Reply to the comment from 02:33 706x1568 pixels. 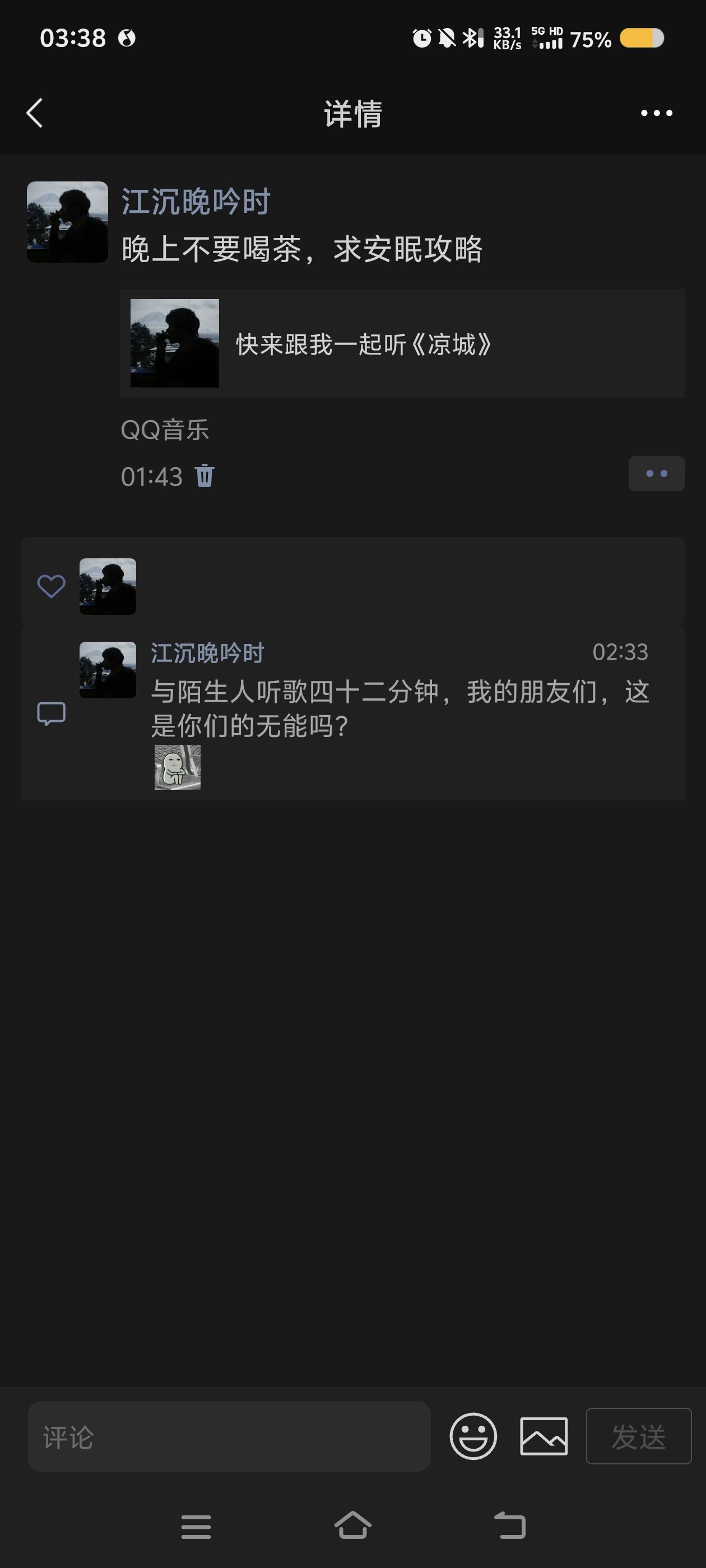tap(399, 709)
